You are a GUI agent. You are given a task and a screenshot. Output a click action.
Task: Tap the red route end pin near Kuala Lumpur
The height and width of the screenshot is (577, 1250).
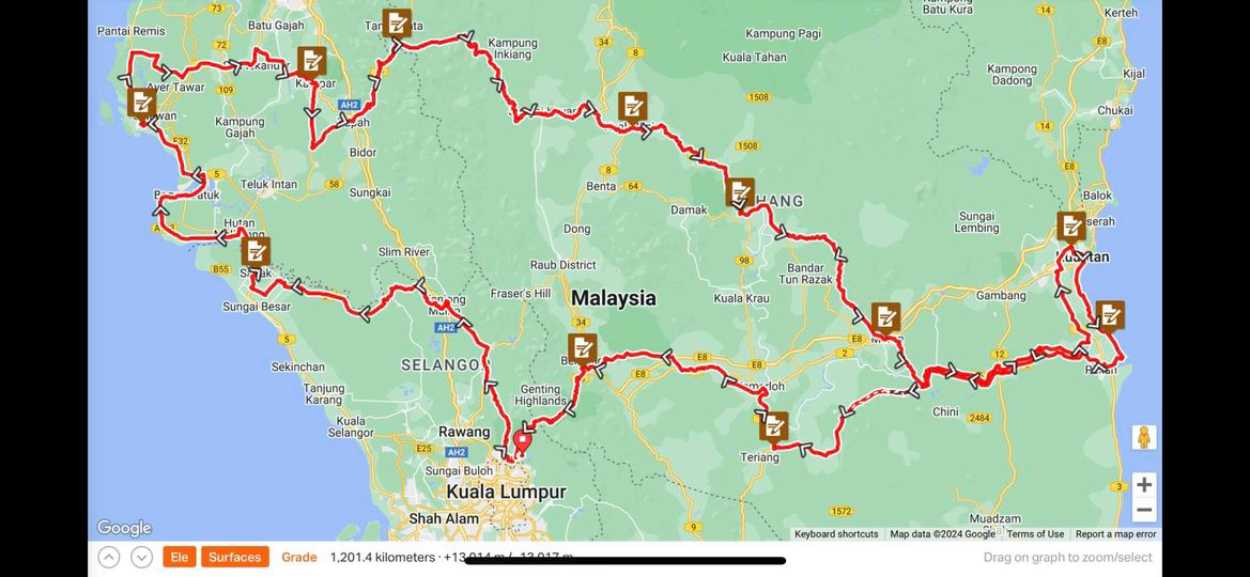(521, 441)
